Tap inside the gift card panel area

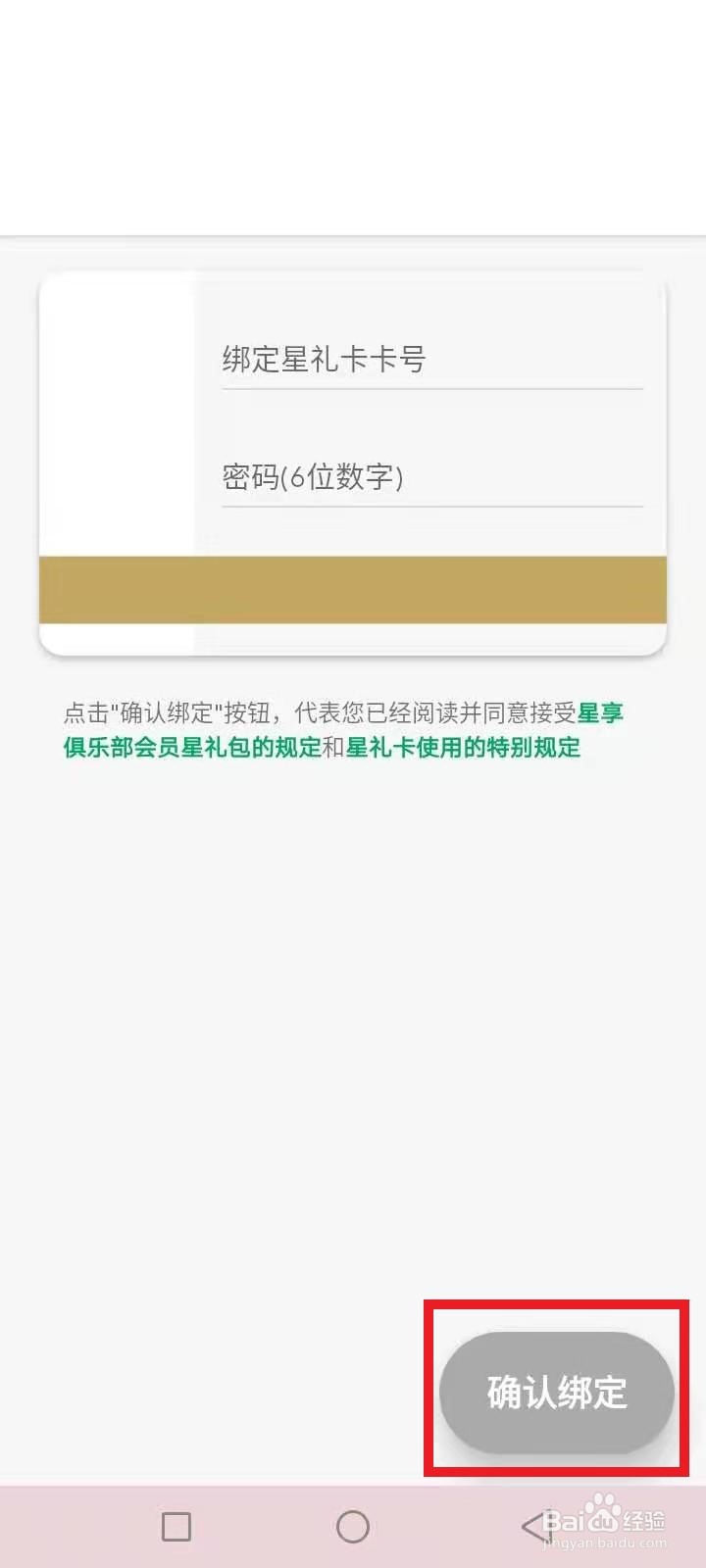353,461
